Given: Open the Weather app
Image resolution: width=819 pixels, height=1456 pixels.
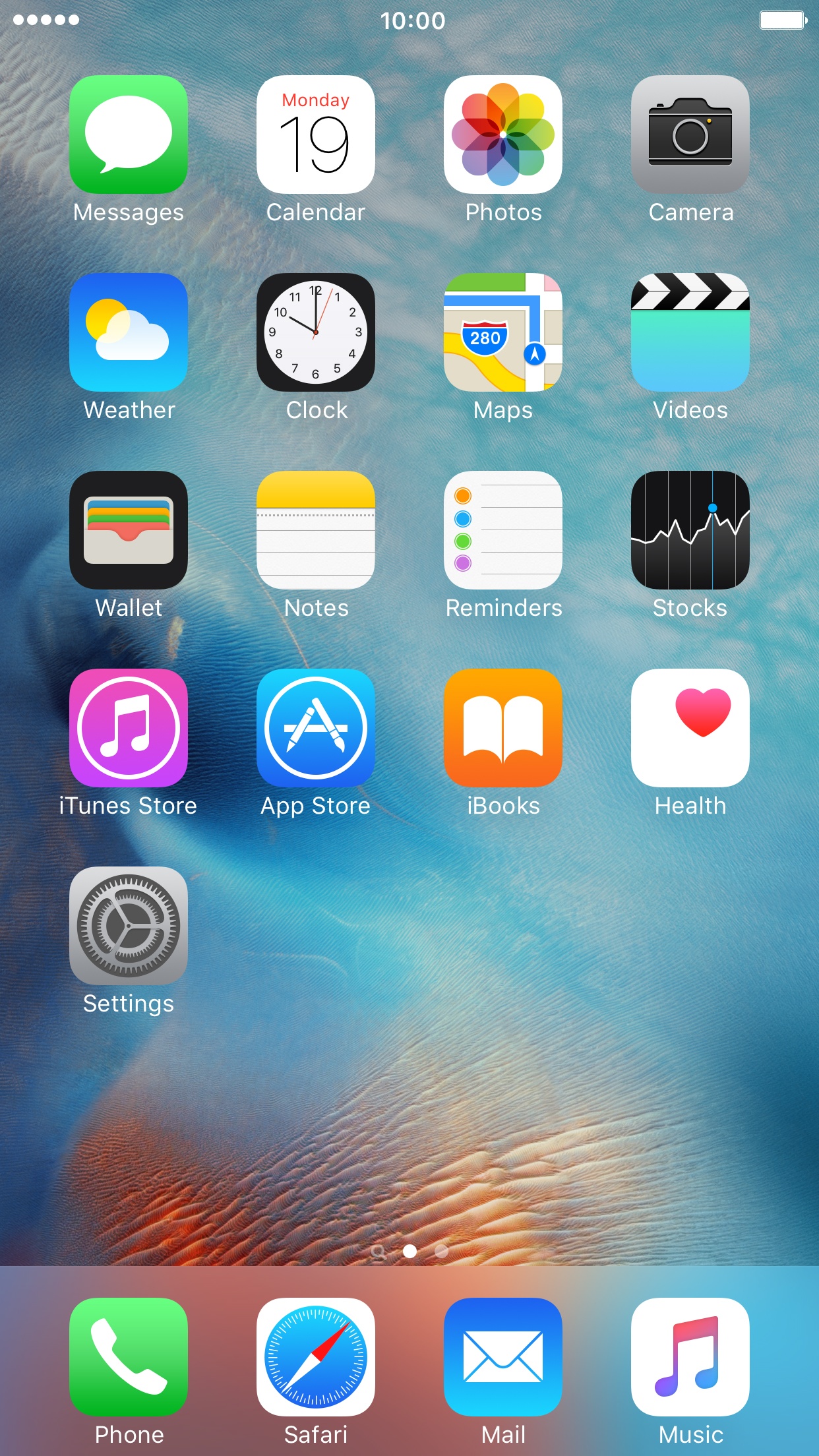Looking at the screenshot, I should pos(129,332).
